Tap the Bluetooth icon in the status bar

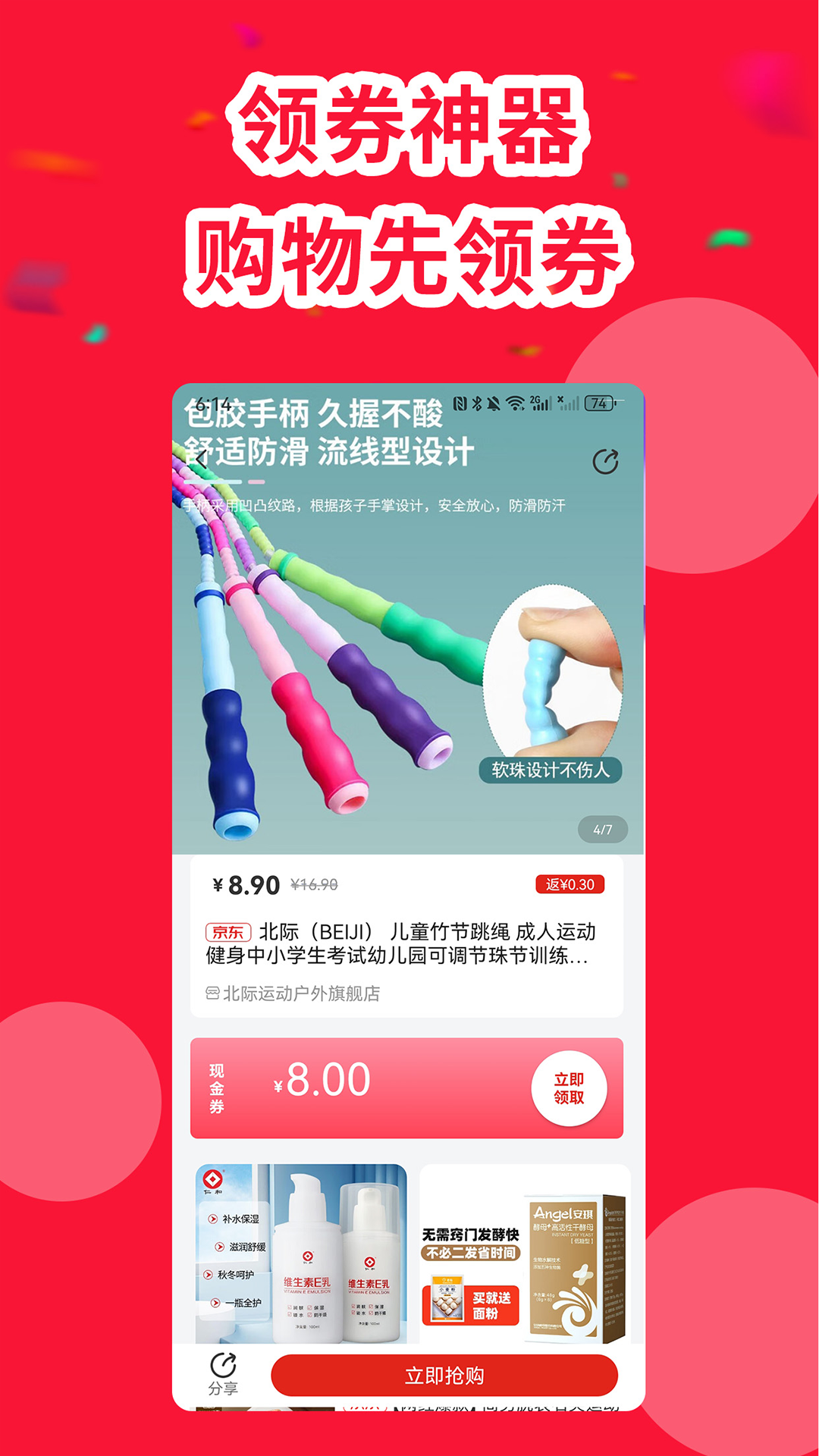[477, 403]
